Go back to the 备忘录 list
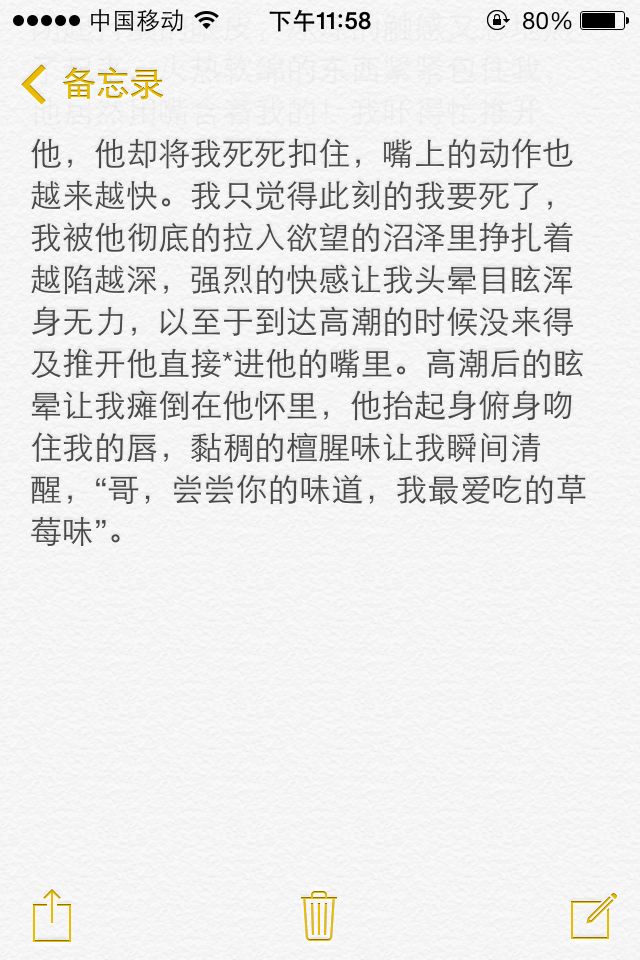The image size is (640, 960). tap(92, 84)
